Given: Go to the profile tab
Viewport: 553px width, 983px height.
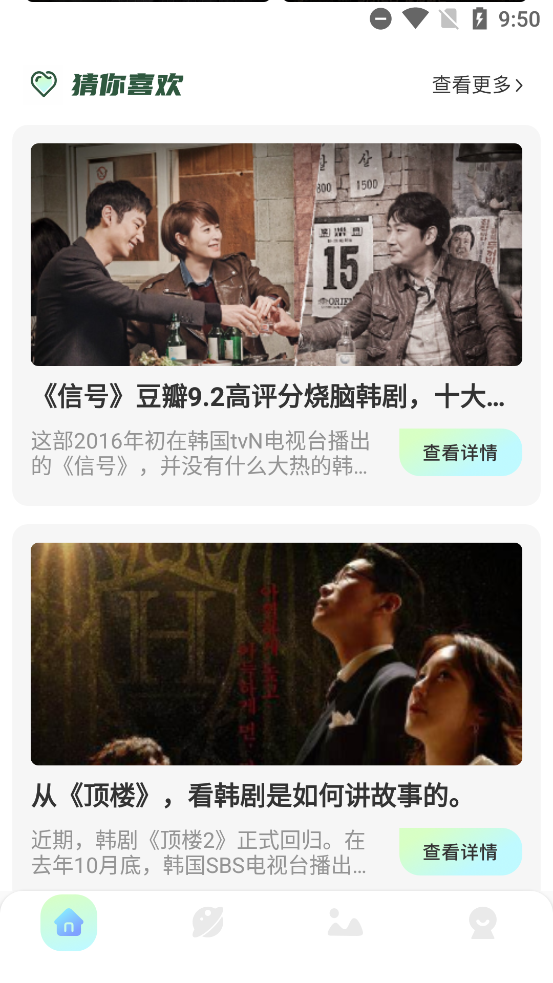Looking at the screenshot, I should [483, 923].
